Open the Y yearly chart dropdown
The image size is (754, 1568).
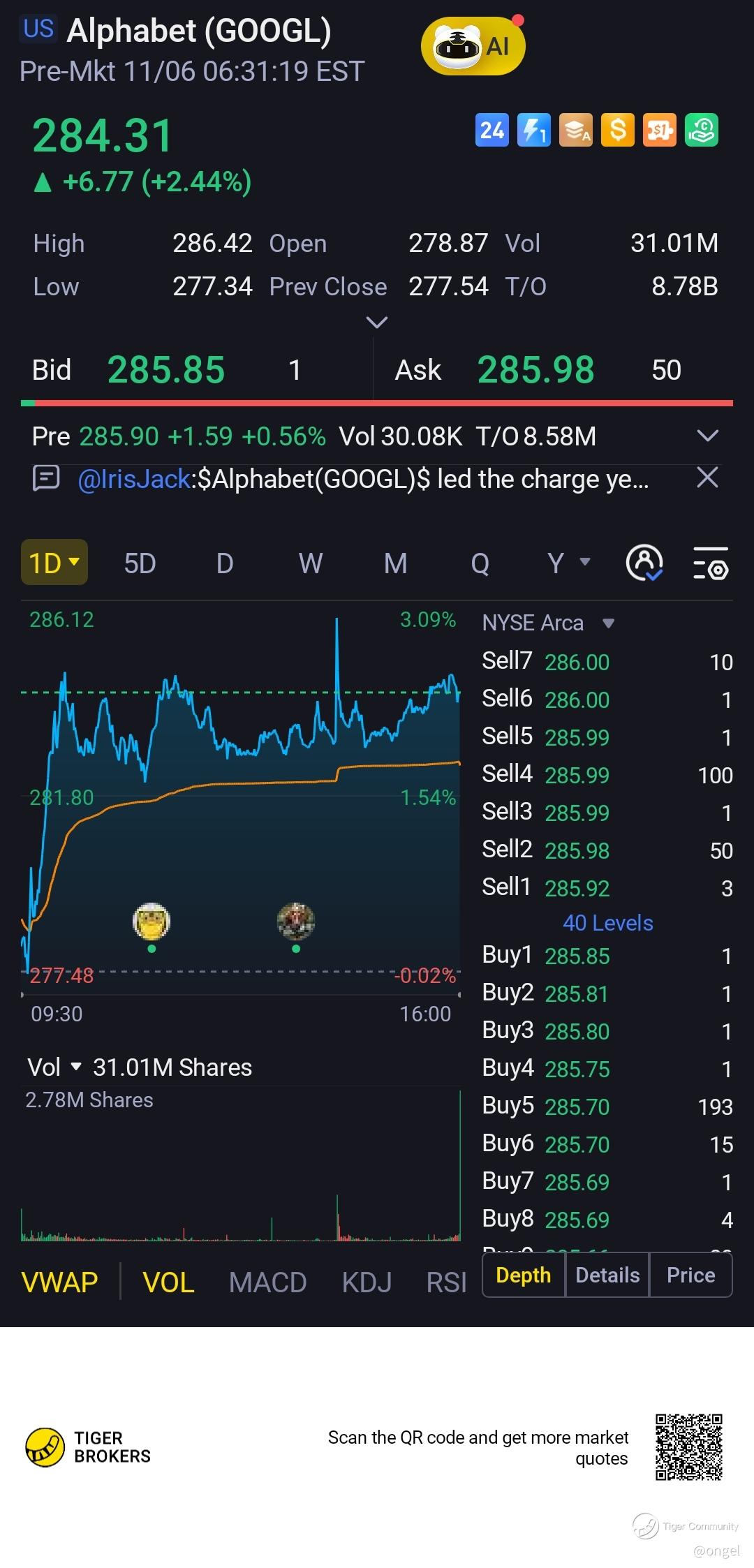point(568,563)
